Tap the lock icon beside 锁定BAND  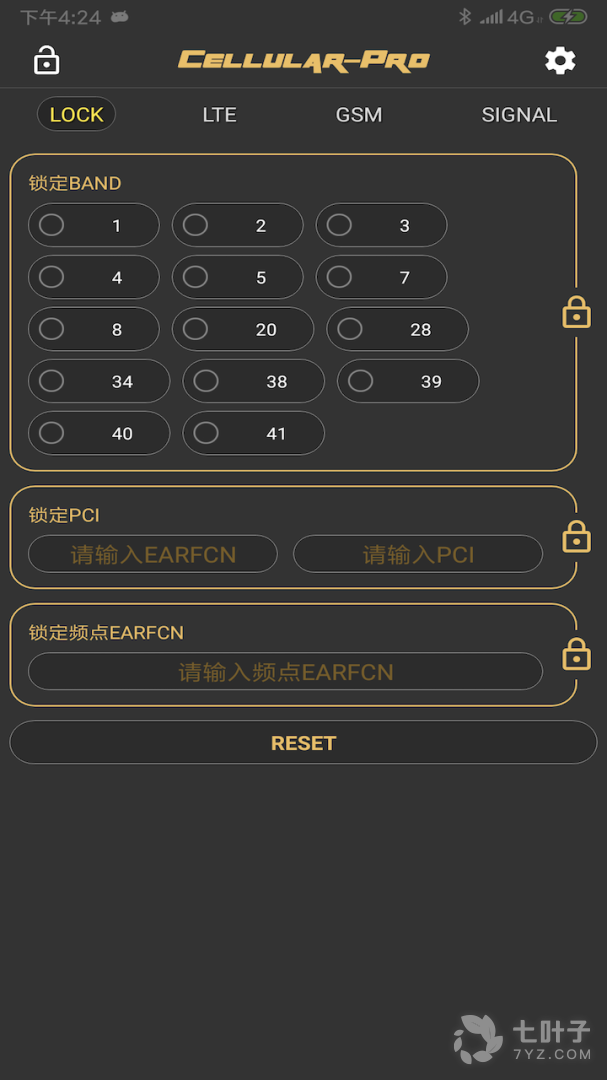pos(576,313)
